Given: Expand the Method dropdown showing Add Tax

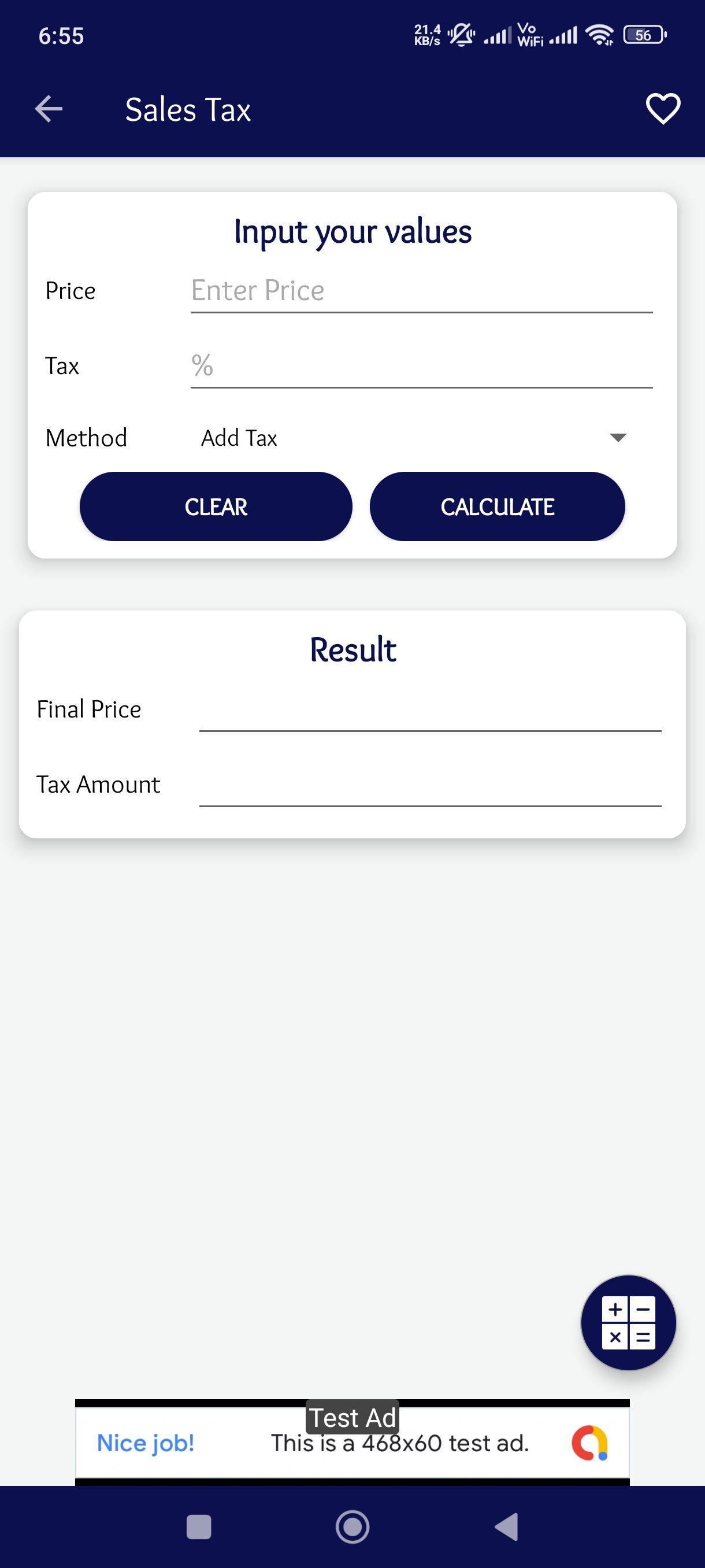Looking at the screenshot, I should point(414,438).
